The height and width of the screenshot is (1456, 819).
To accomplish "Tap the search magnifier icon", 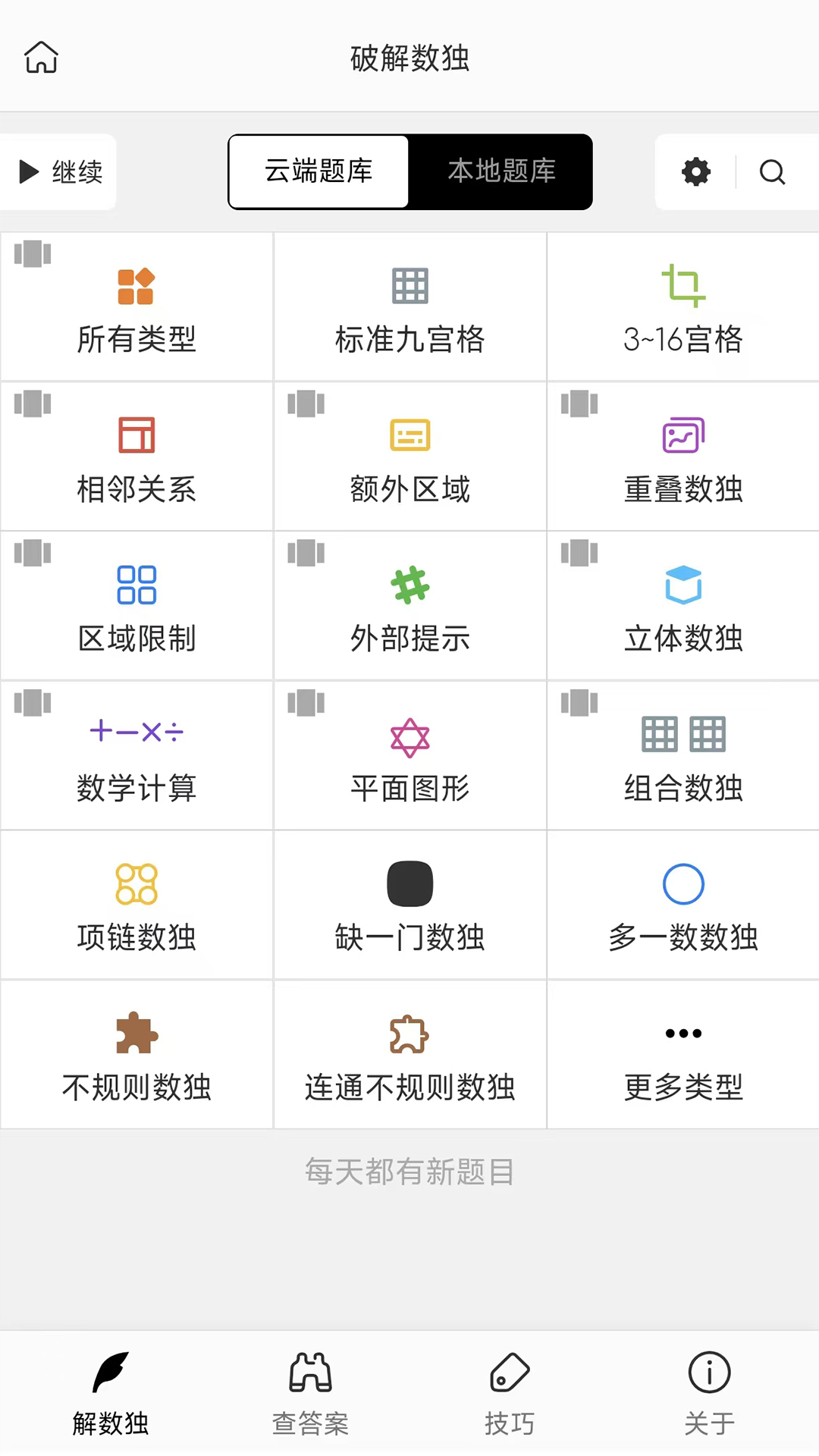I will pos(772,172).
